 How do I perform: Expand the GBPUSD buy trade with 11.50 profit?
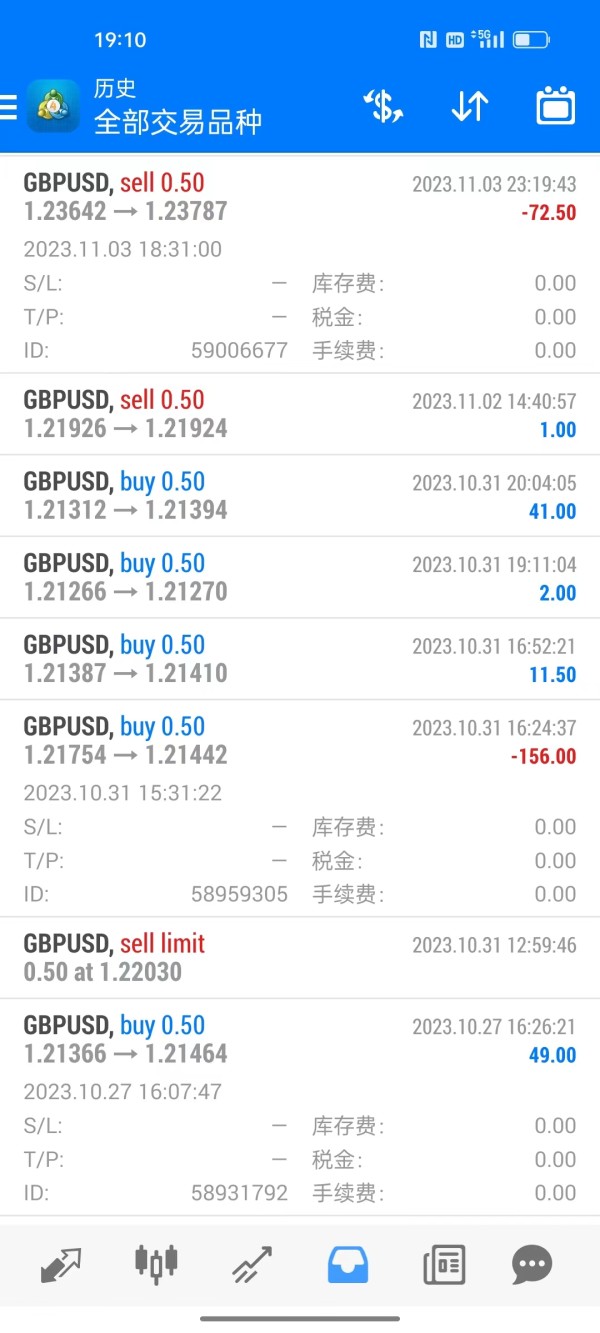click(x=300, y=660)
